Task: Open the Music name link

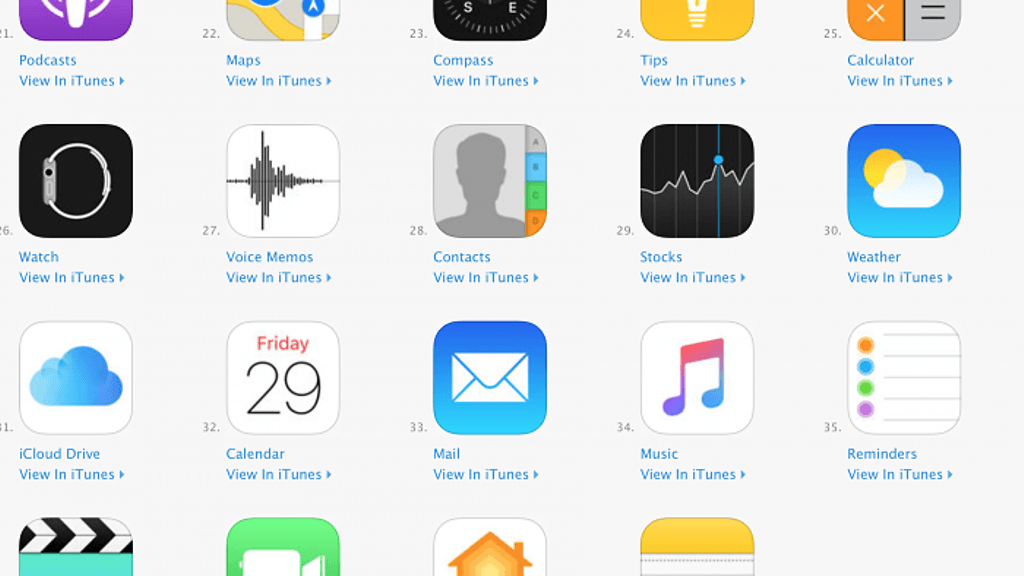Action: [x=659, y=454]
